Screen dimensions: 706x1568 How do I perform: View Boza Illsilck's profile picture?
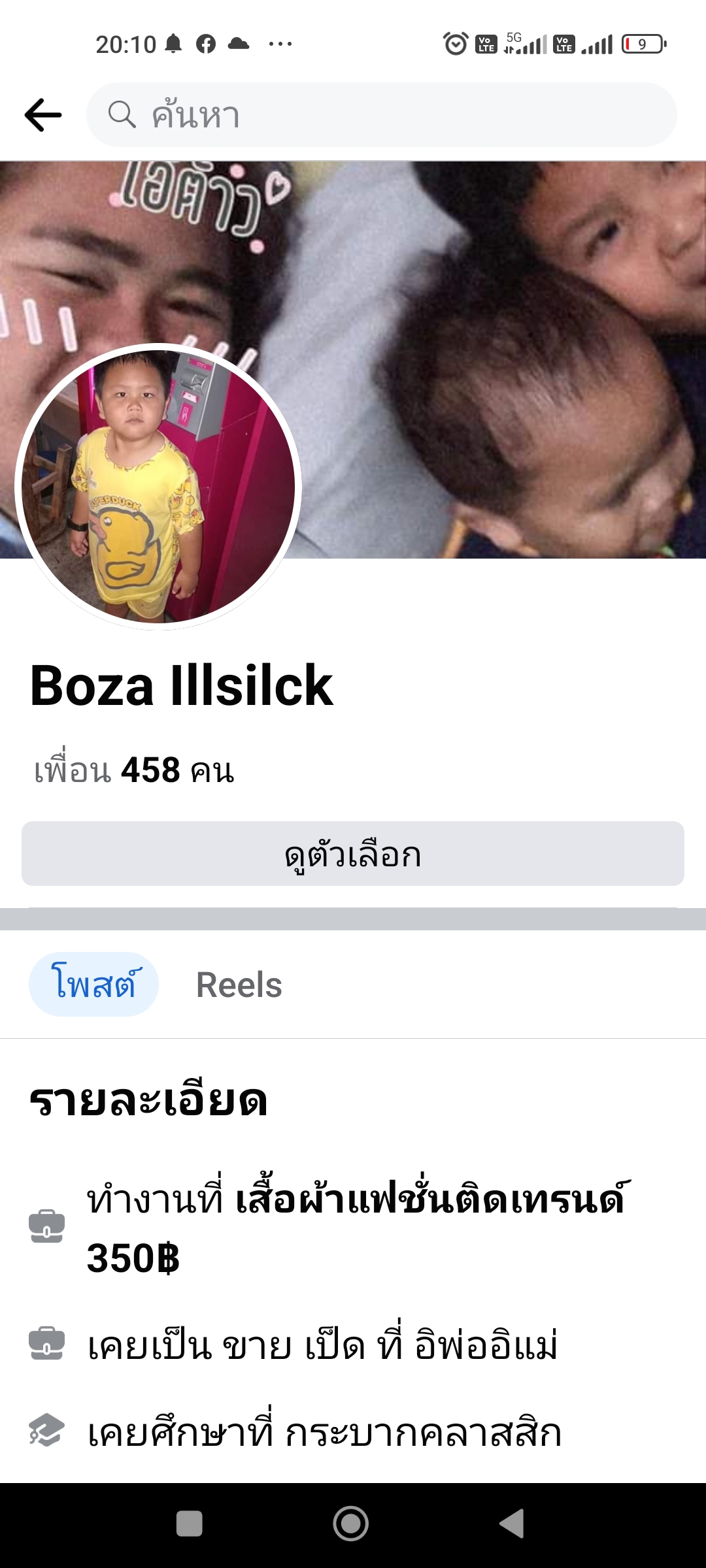[x=158, y=487]
